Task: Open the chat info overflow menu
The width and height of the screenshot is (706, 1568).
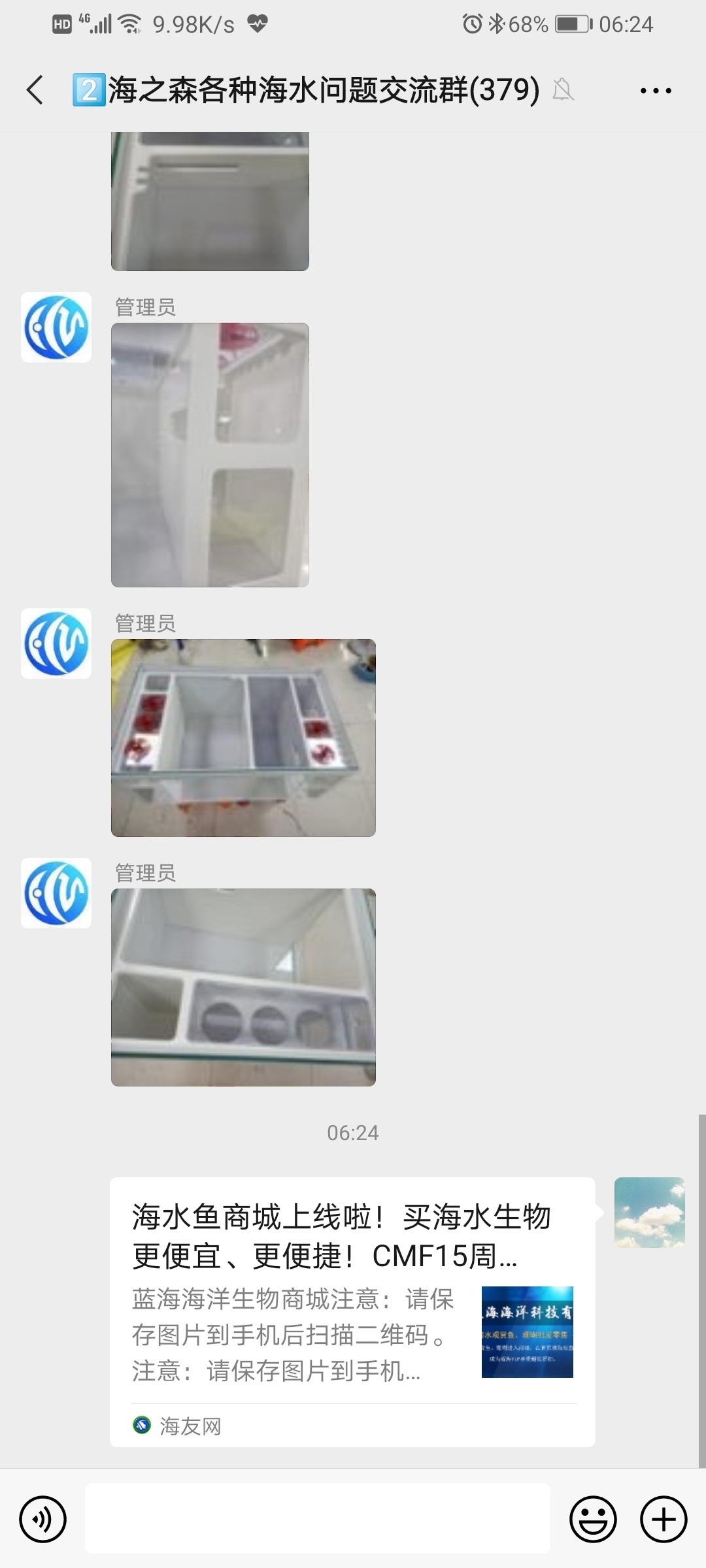Action: coord(655,91)
